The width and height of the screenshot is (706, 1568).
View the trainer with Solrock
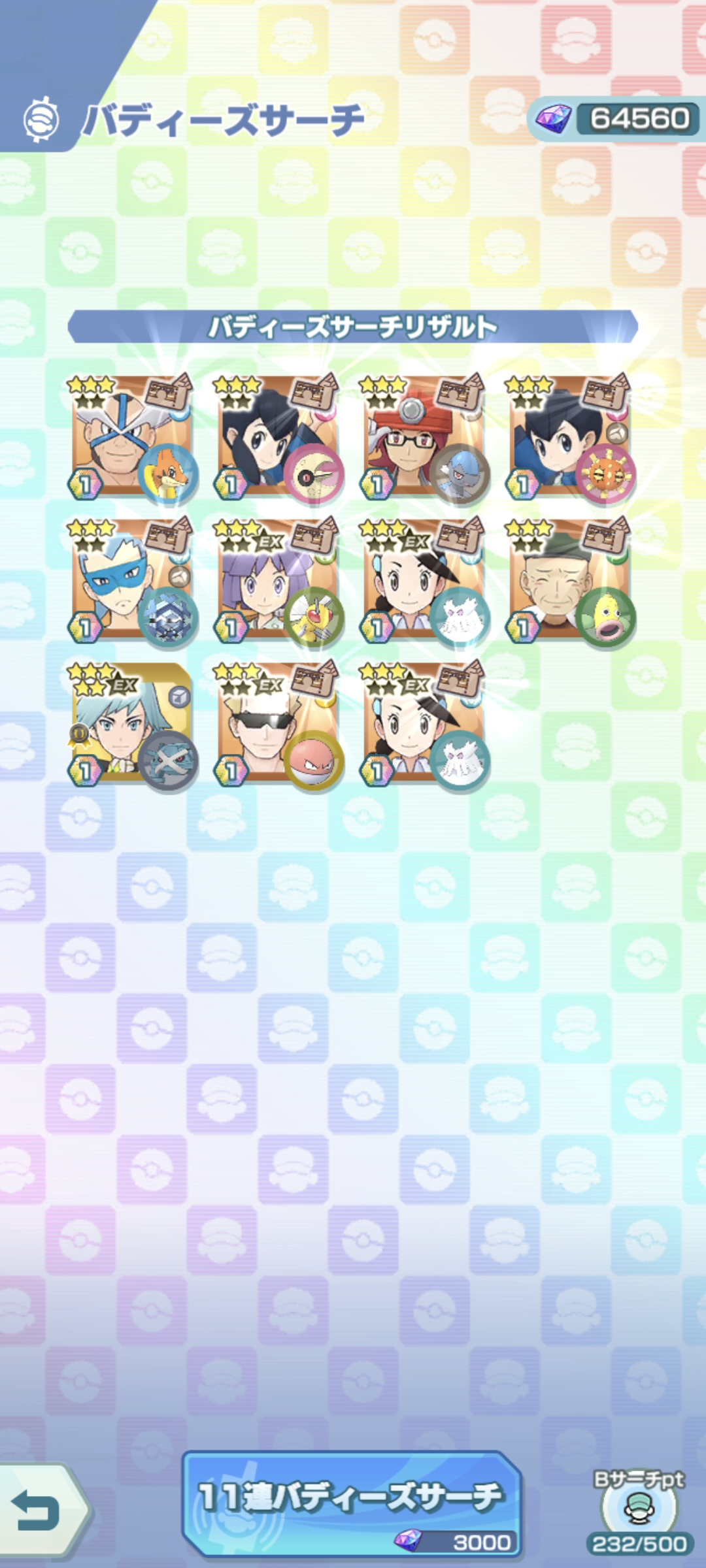(569, 436)
